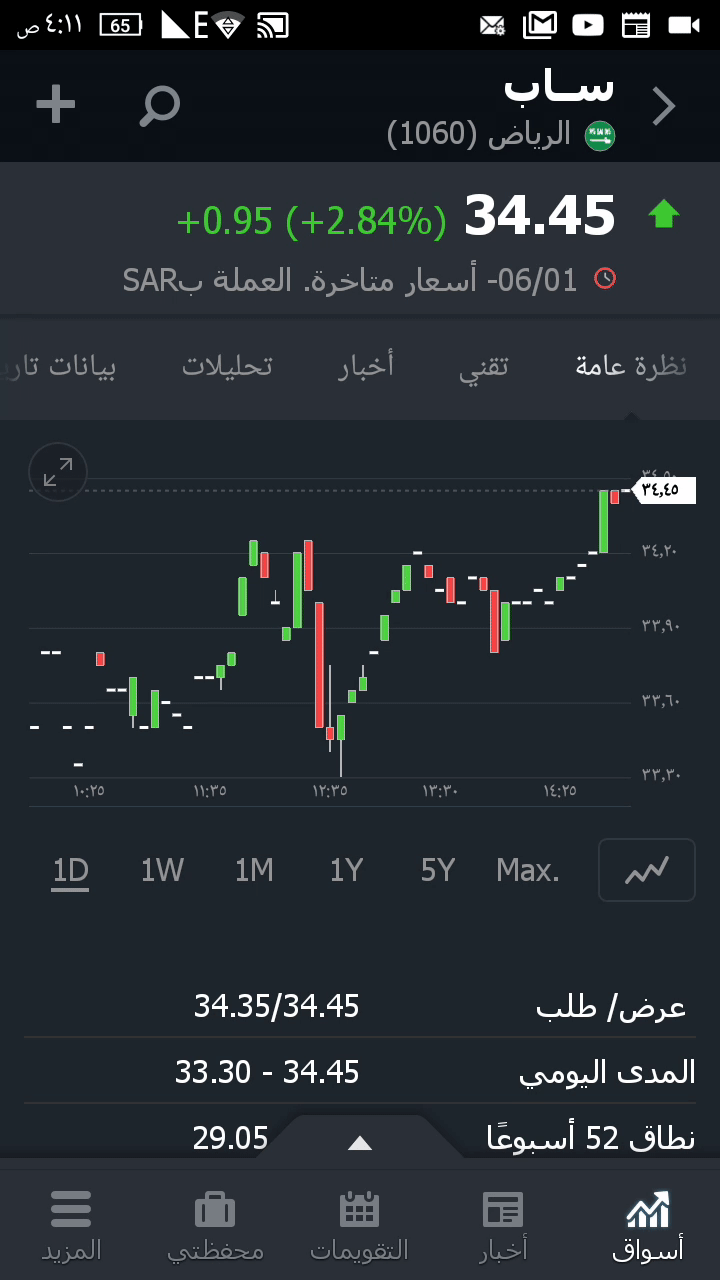
Task: Open the المزيد menu tab
Action: (71, 1225)
